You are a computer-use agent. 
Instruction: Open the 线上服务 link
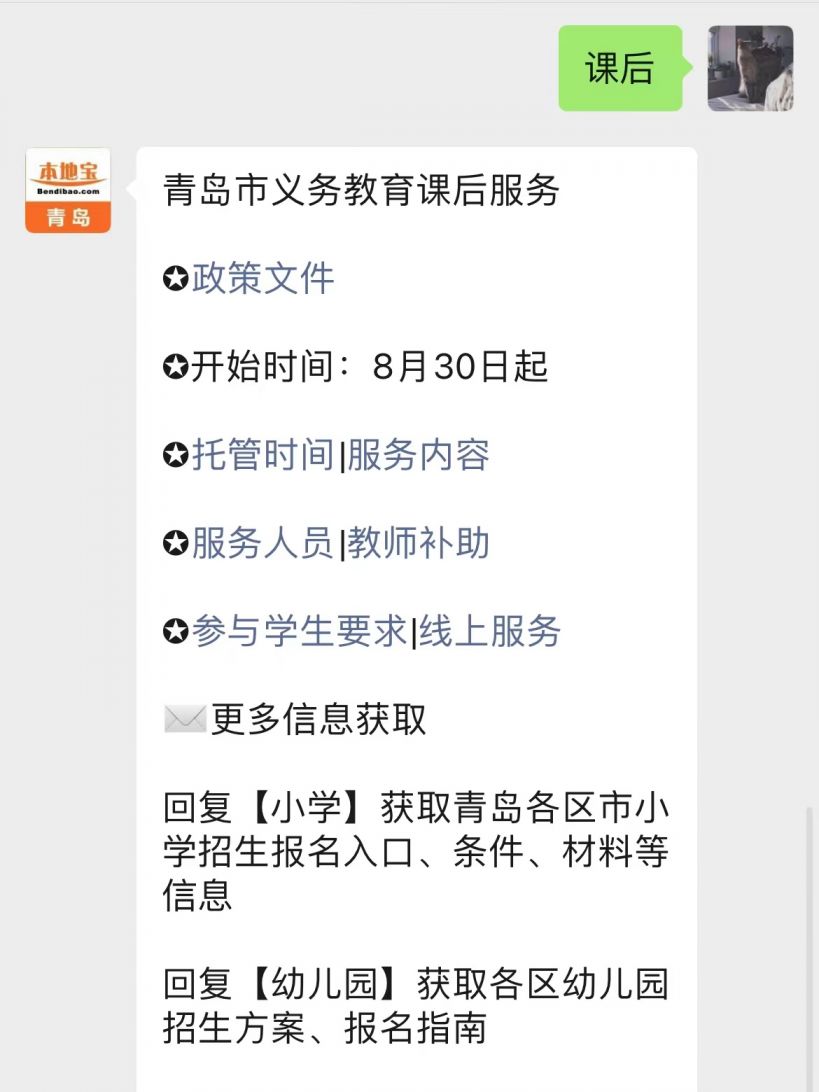point(490,632)
